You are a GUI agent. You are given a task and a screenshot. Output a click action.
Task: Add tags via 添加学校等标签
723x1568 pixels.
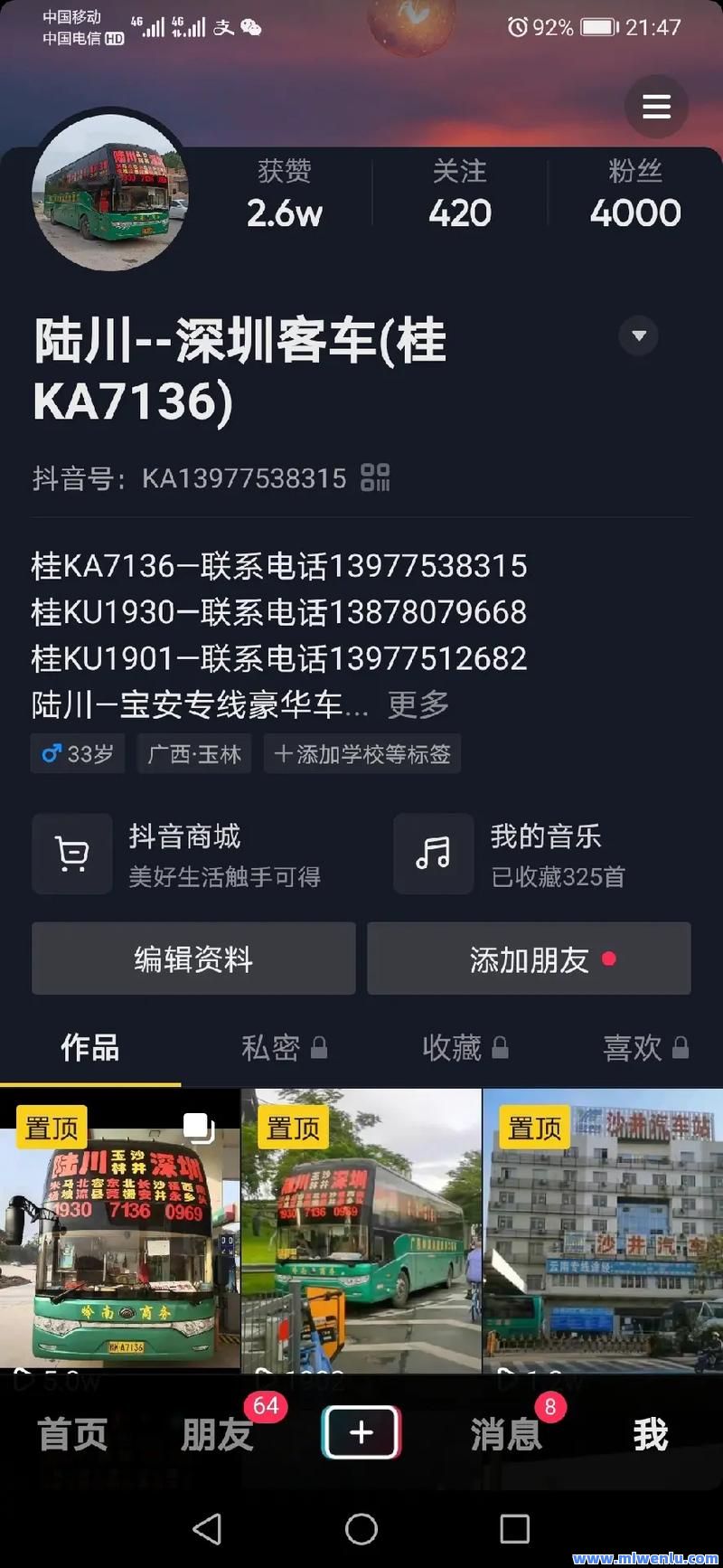[x=362, y=754]
